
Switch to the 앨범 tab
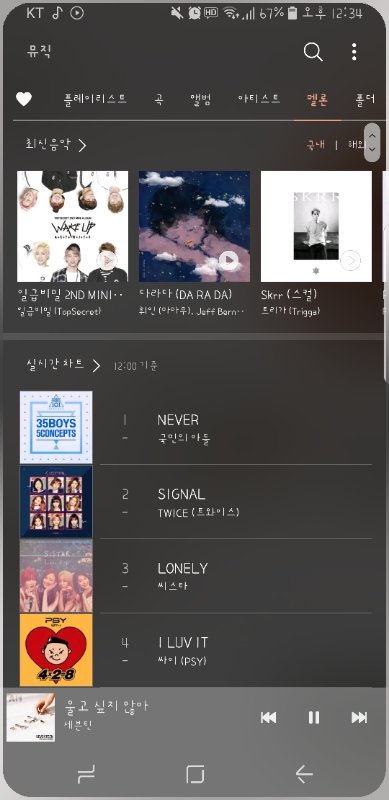tap(201, 99)
